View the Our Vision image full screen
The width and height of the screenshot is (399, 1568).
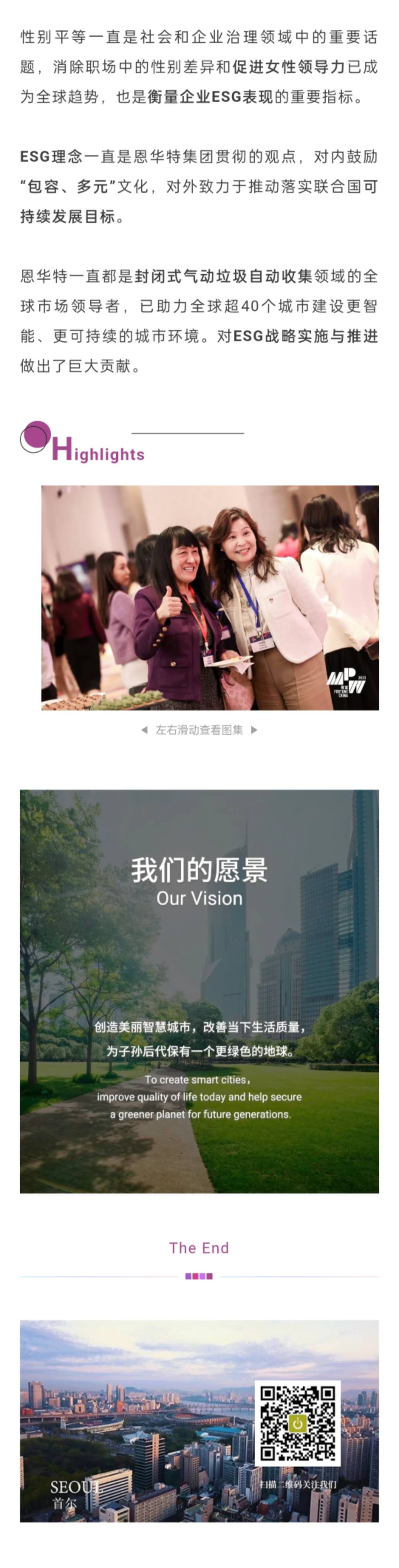pyautogui.click(x=199, y=991)
